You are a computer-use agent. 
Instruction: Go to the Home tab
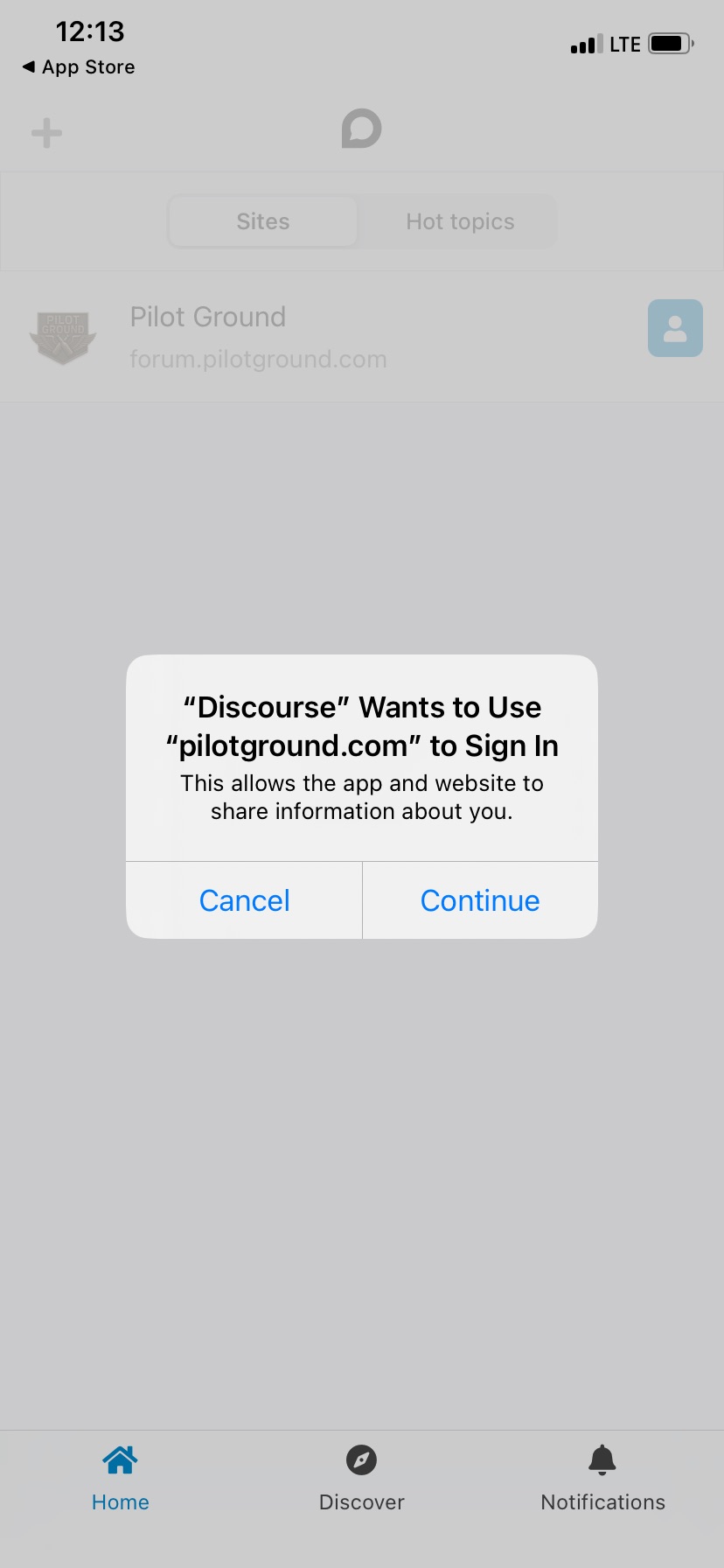pyautogui.click(x=121, y=1479)
